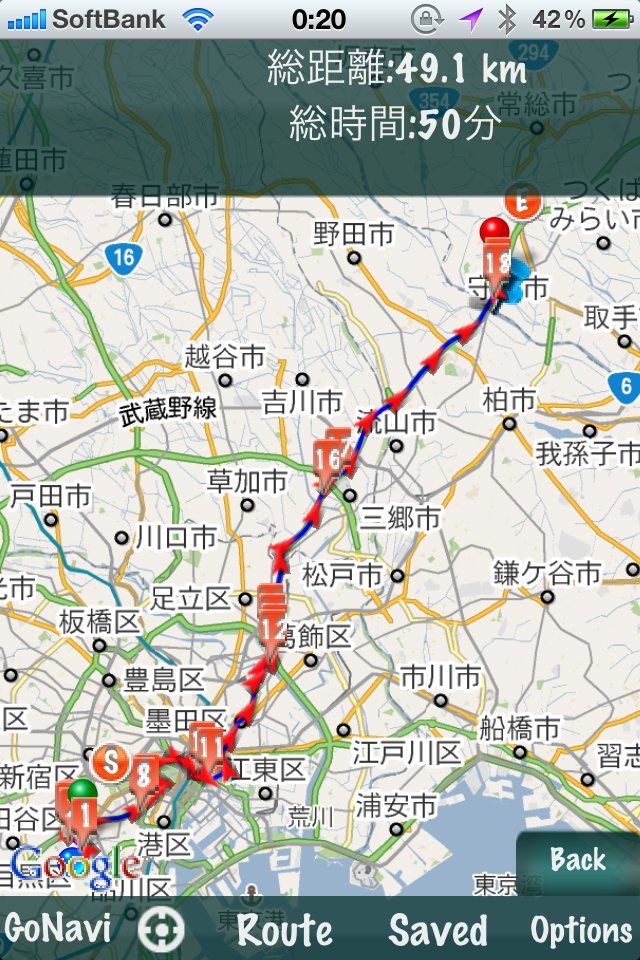
Task: View Saved routes
Action: click(x=438, y=930)
